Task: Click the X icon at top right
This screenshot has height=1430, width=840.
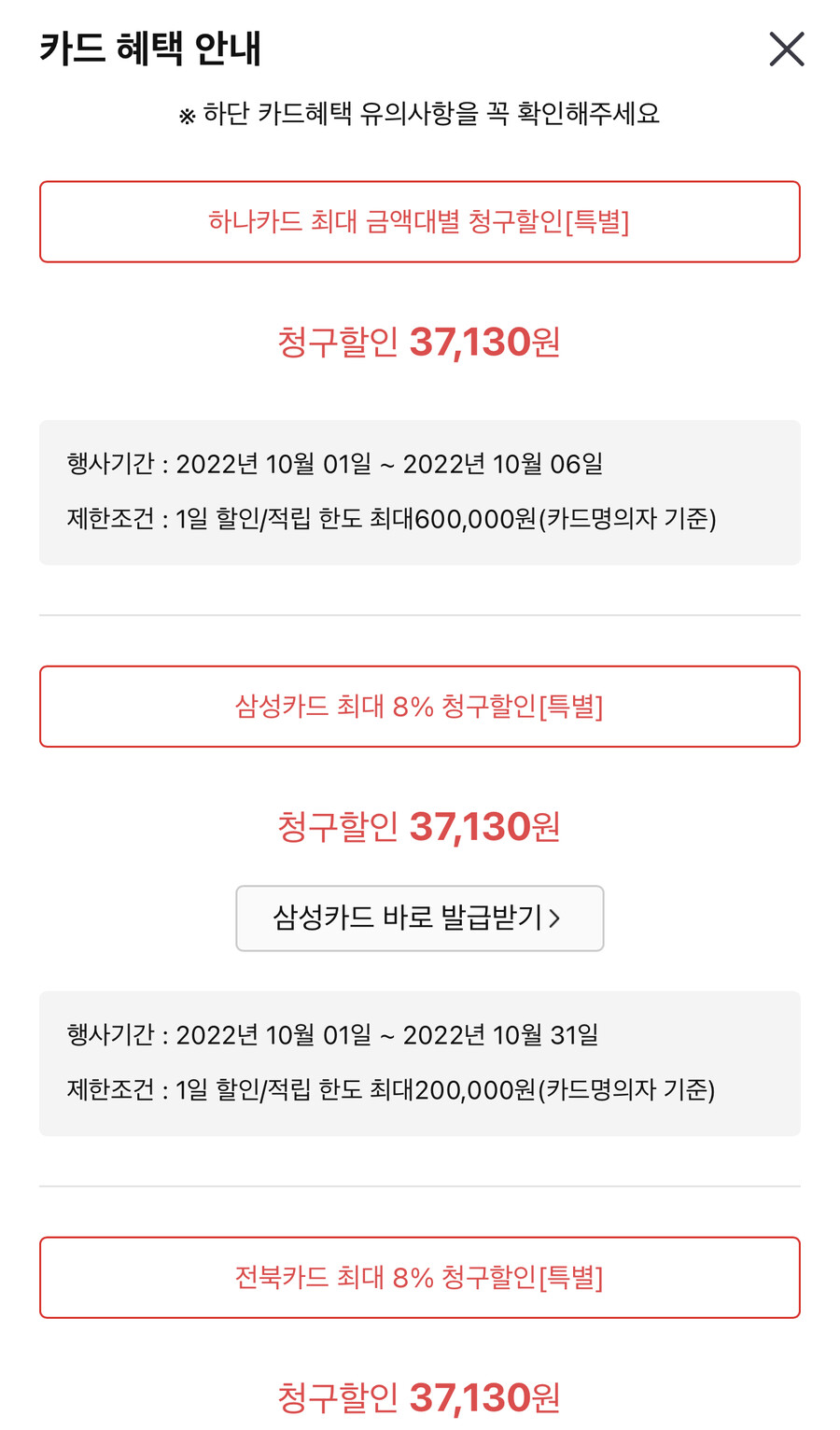Action: [x=787, y=49]
